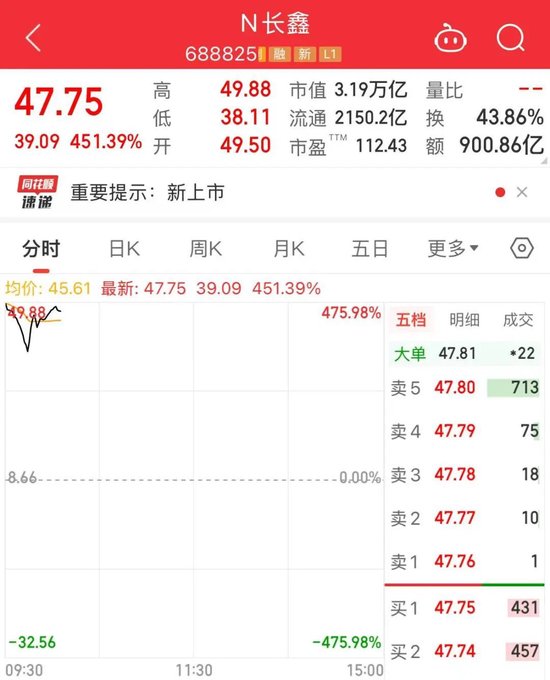Switch to the 日K chart tab

pos(124,249)
